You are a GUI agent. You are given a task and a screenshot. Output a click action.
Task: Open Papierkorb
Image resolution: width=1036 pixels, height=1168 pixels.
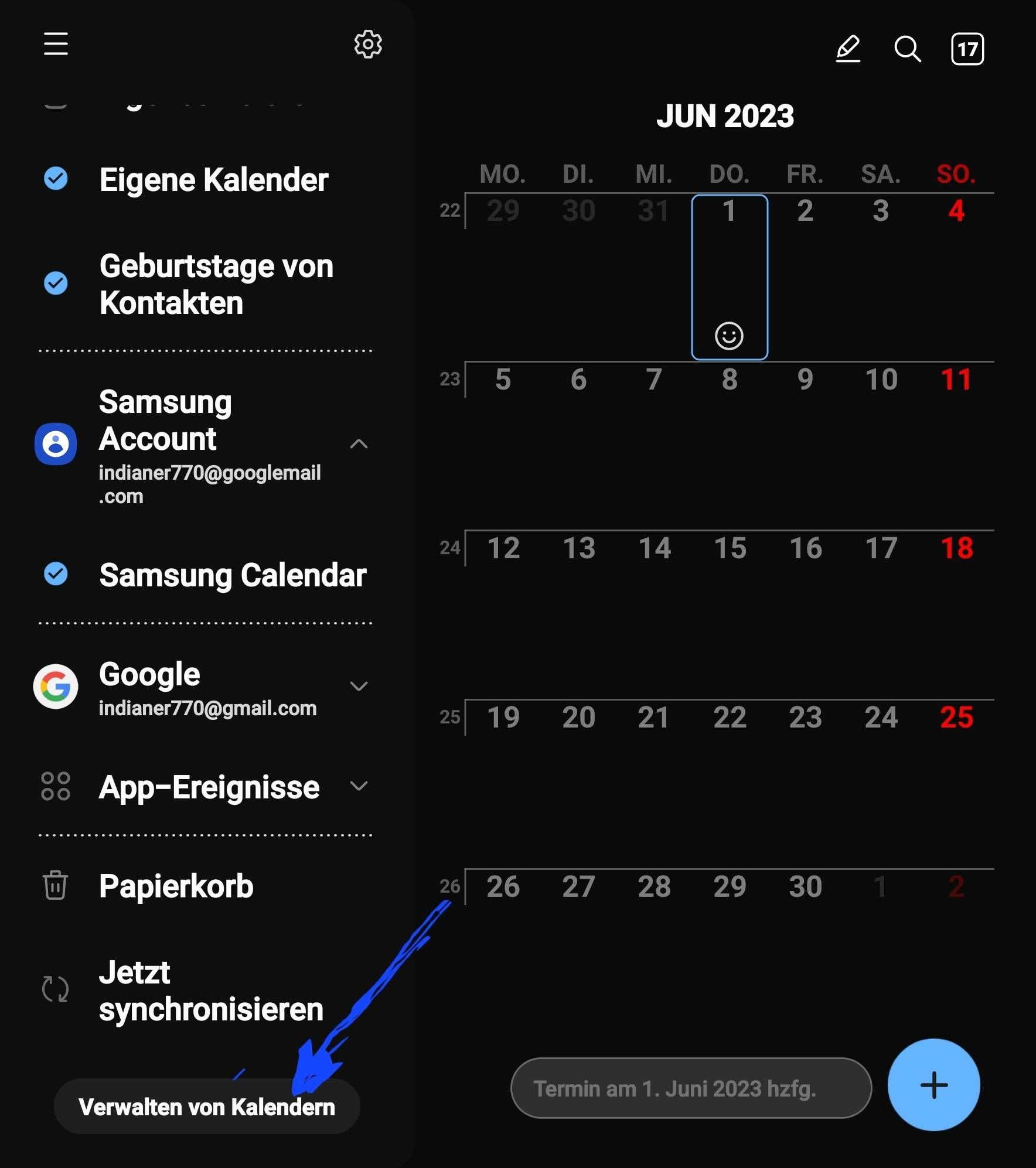tap(176, 886)
